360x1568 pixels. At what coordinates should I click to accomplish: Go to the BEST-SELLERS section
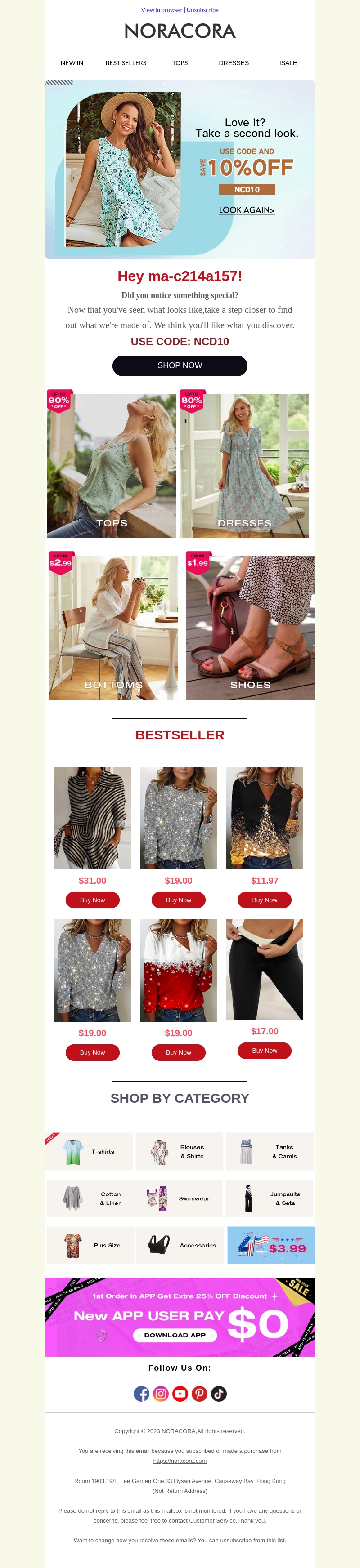point(126,62)
